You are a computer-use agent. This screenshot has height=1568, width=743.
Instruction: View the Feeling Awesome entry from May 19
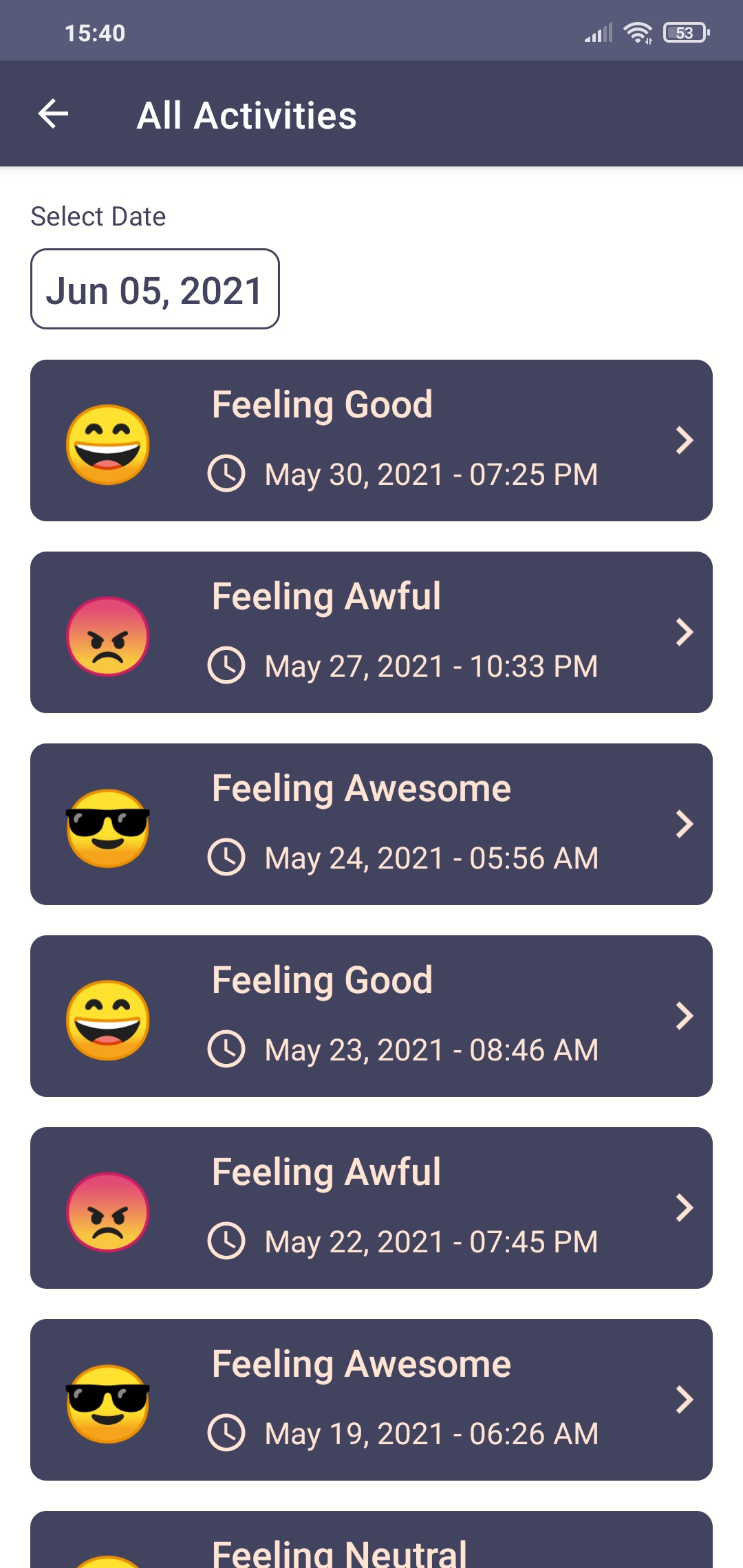(371, 1400)
